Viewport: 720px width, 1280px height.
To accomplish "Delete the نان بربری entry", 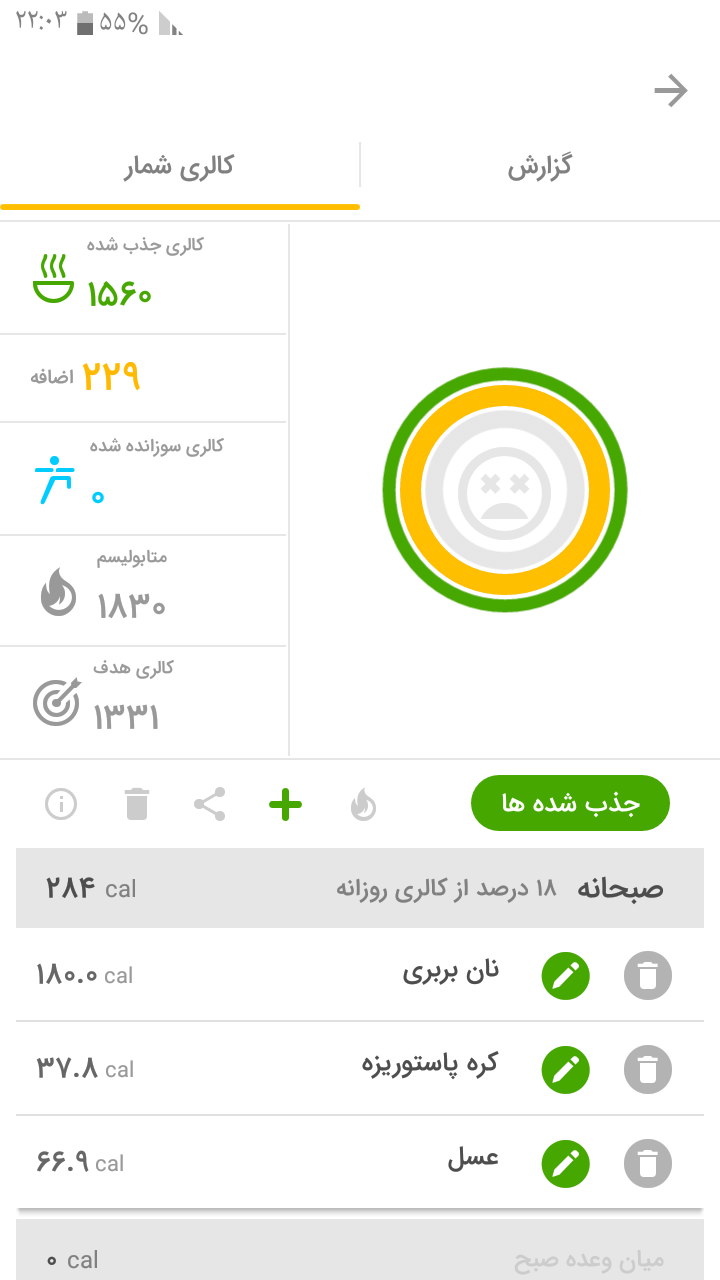I will tap(648, 976).
